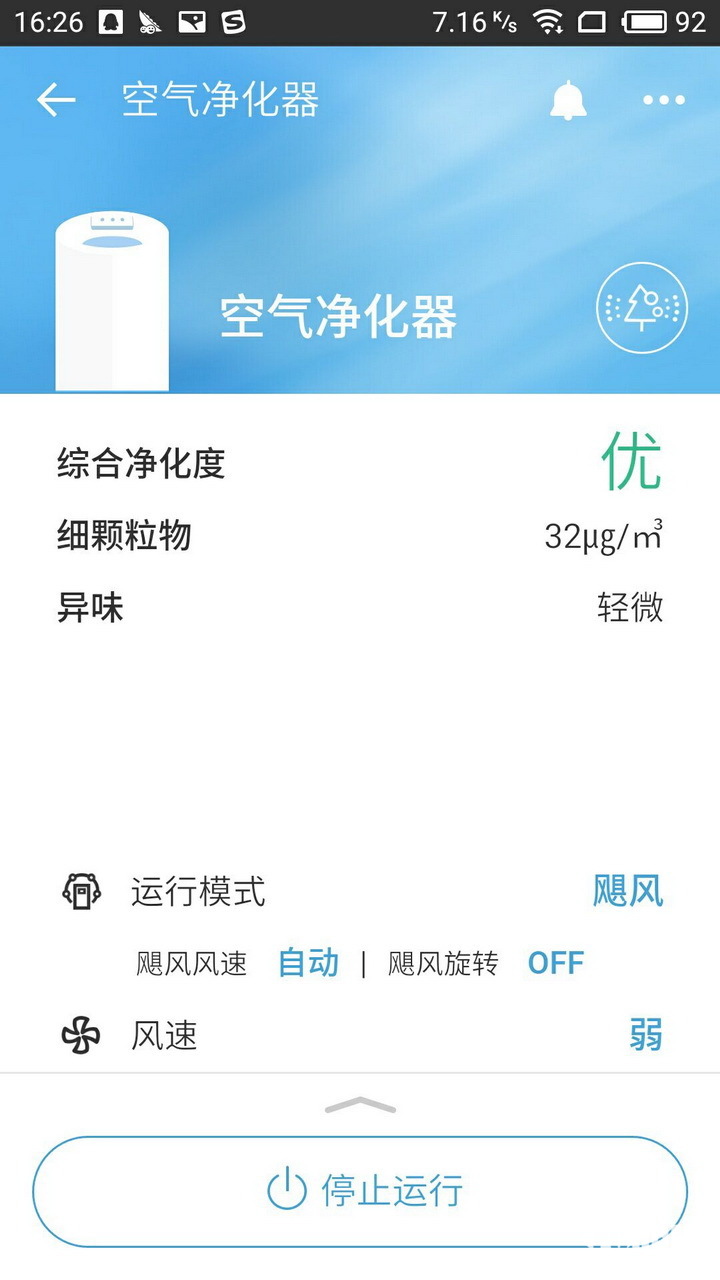This screenshot has width=720, height=1280.
Task: Set 飓风风速 from 自动
Action: [x=308, y=963]
